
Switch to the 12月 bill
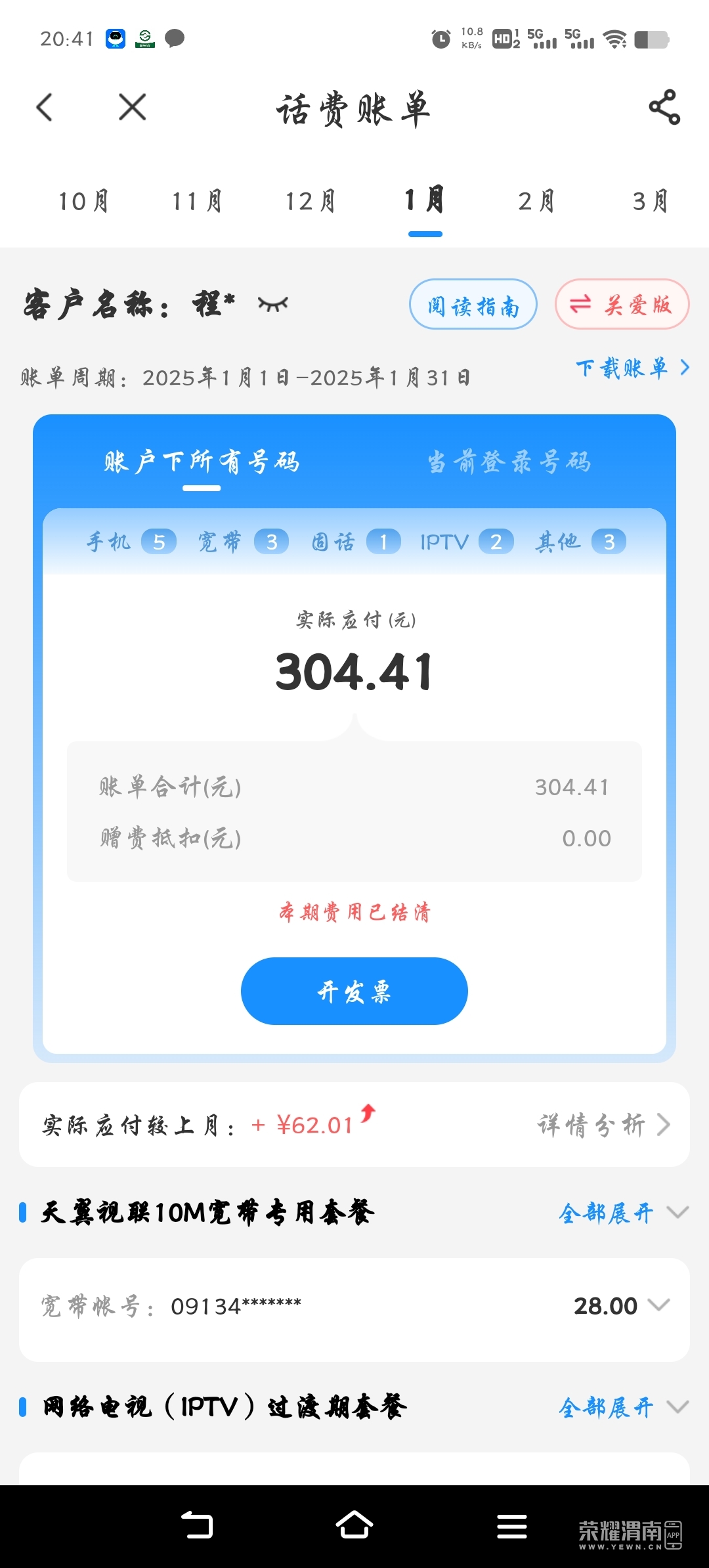coord(311,202)
